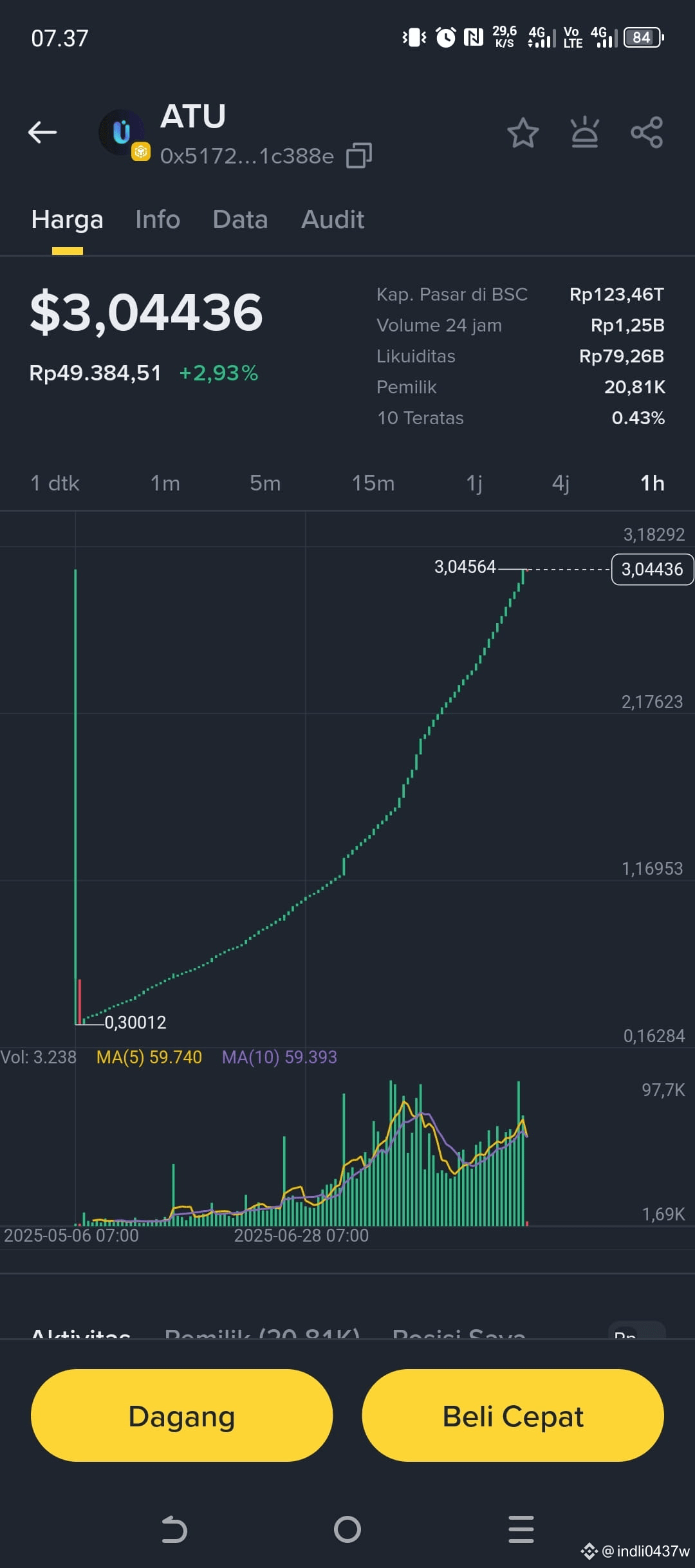Select the MA(5) moving average label

[x=148, y=1056]
